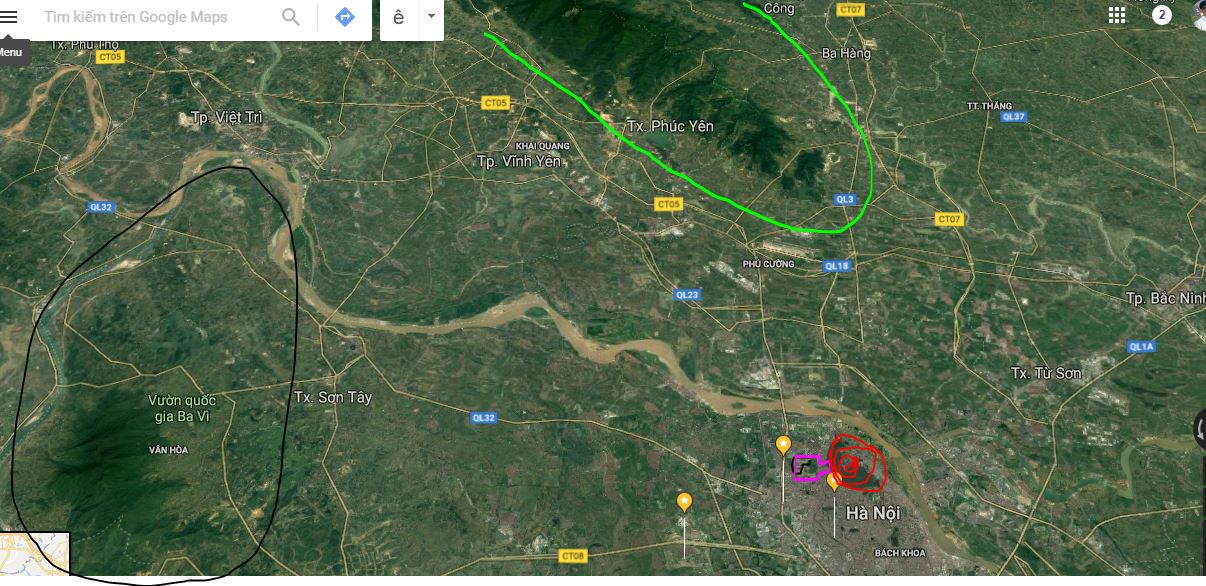Open the notifications badge showing 2

(x=1161, y=15)
